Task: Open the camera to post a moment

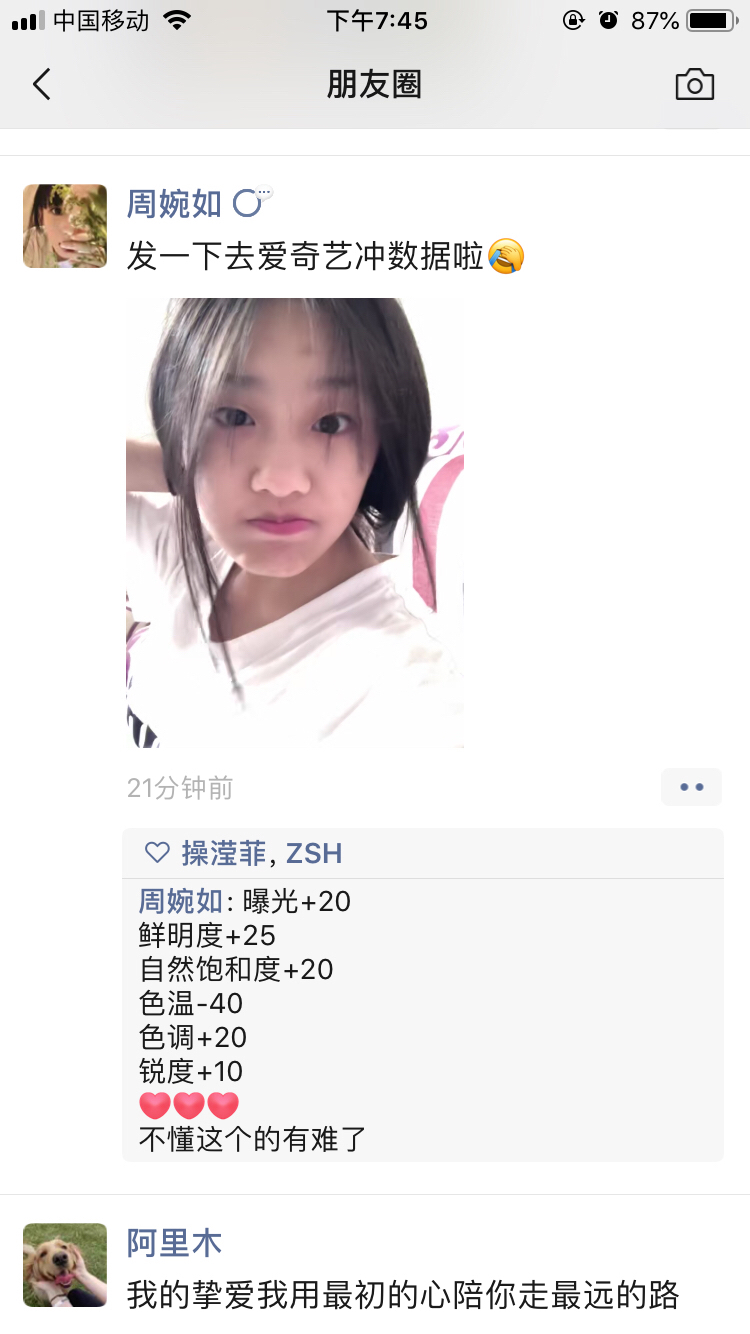Action: (694, 85)
